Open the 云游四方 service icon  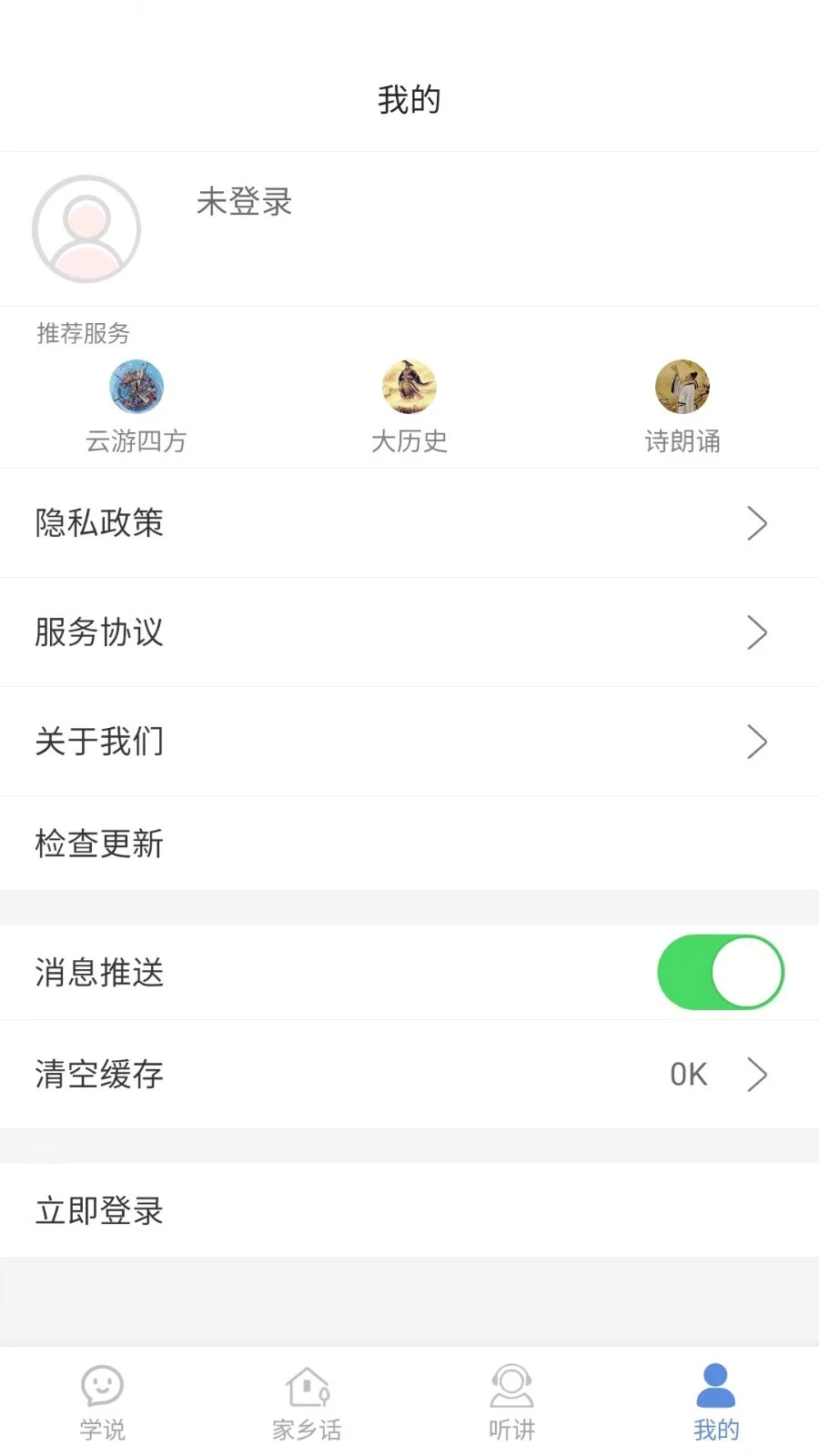click(136, 386)
